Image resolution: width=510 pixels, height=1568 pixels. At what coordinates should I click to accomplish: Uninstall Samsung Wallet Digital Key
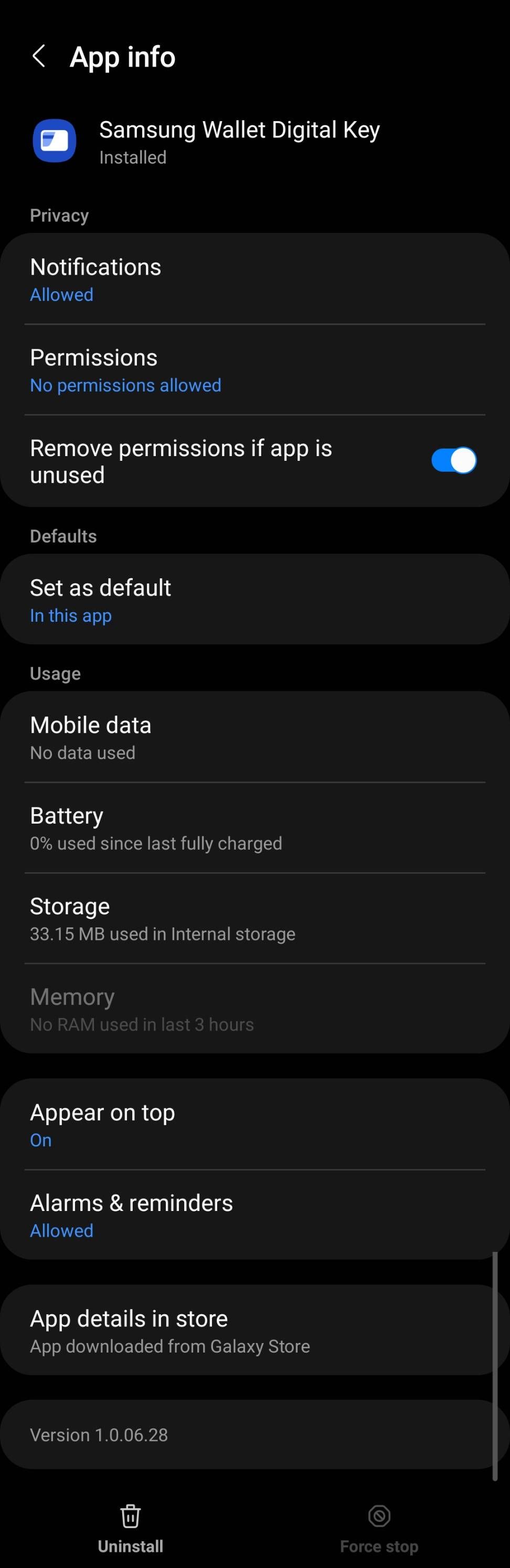coord(131,1529)
